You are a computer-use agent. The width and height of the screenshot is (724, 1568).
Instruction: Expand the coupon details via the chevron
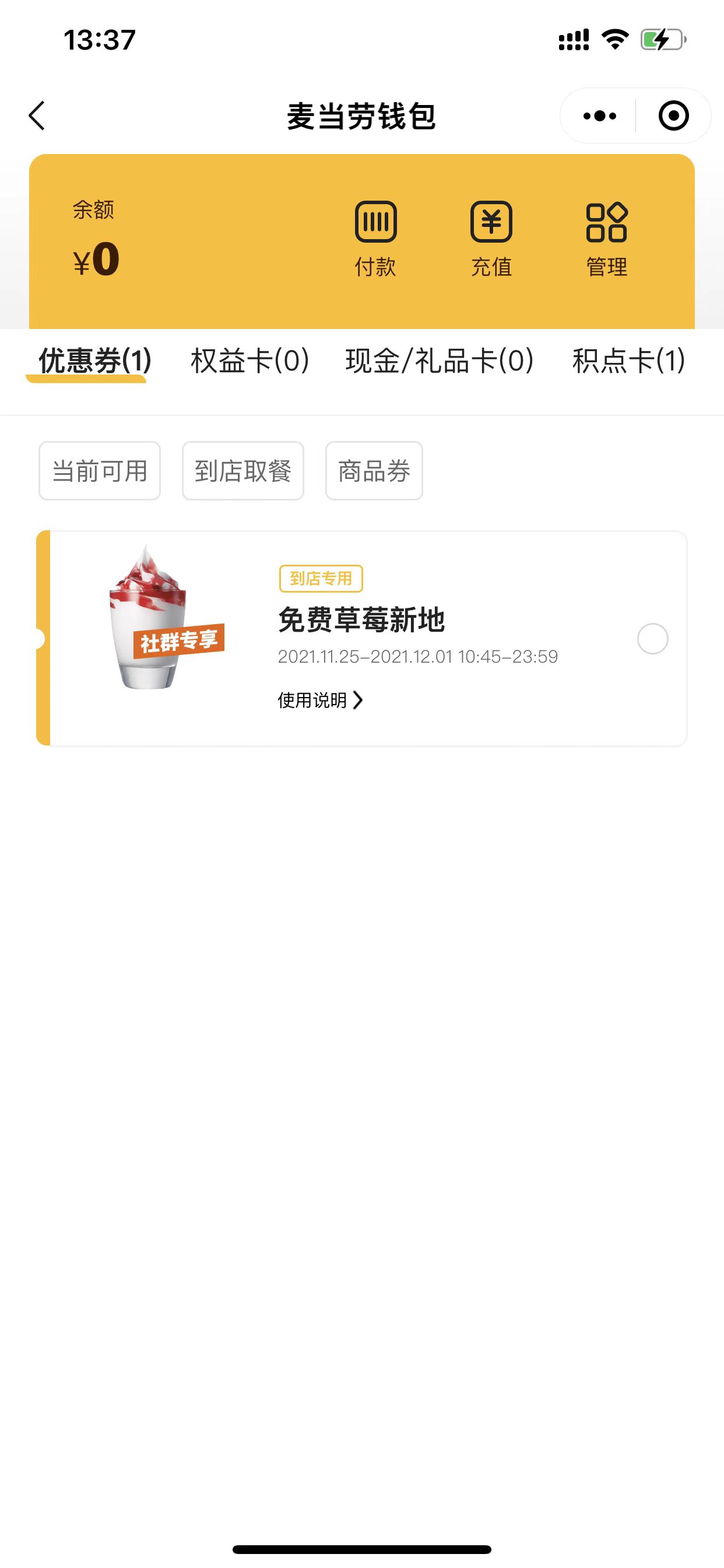point(359,701)
